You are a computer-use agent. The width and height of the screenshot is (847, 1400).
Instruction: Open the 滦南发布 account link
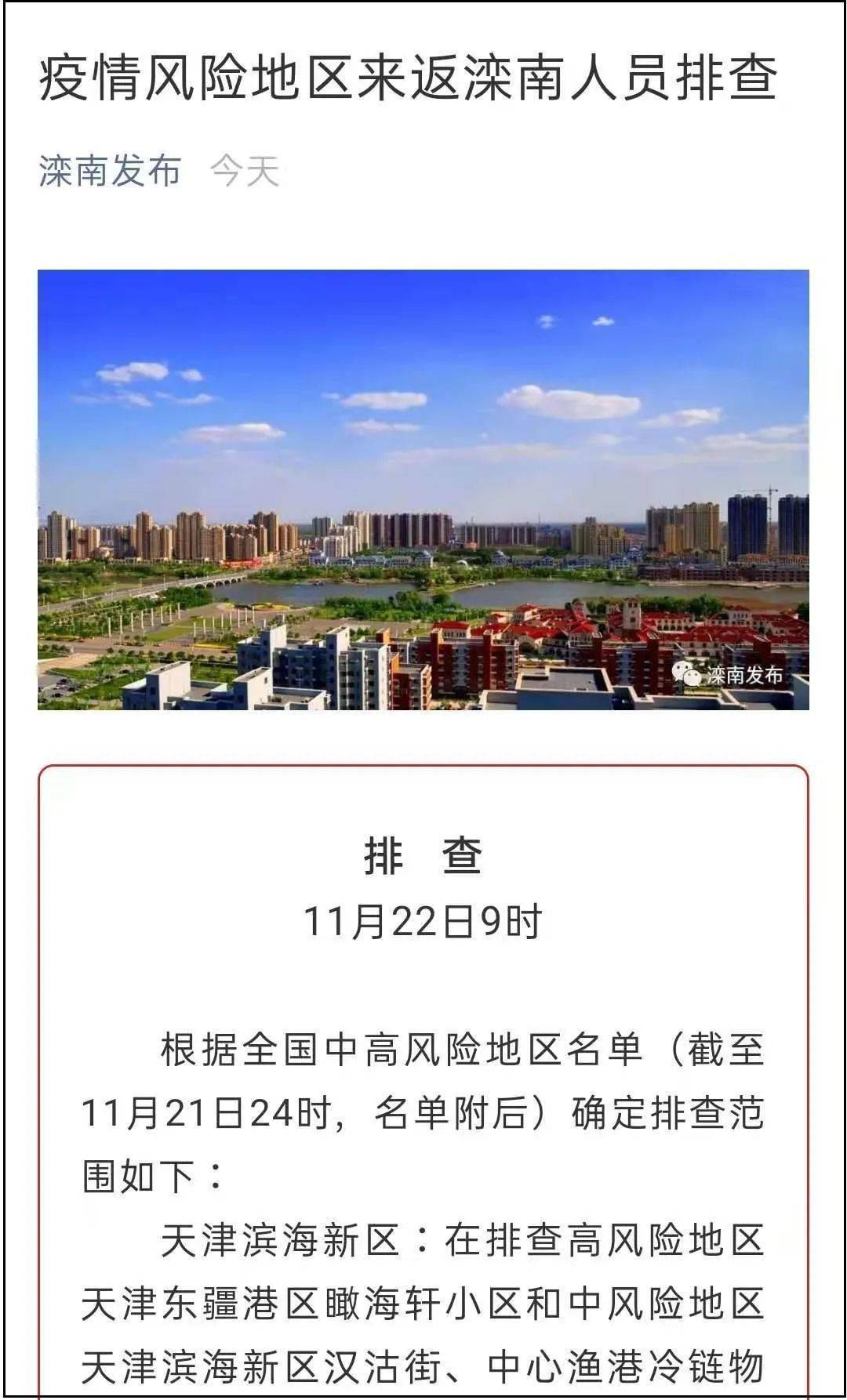pyautogui.click(x=110, y=171)
